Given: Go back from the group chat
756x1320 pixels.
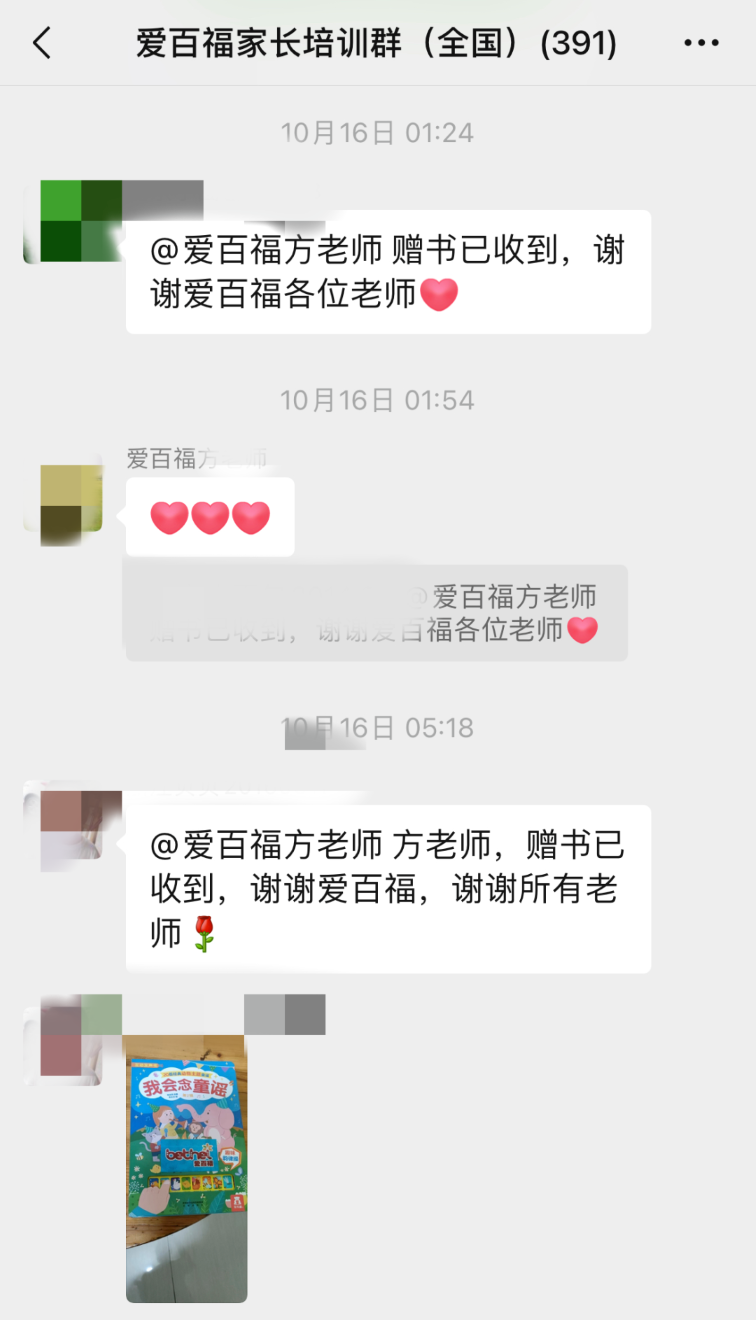Looking at the screenshot, I should pyautogui.click(x=42, y=43).
